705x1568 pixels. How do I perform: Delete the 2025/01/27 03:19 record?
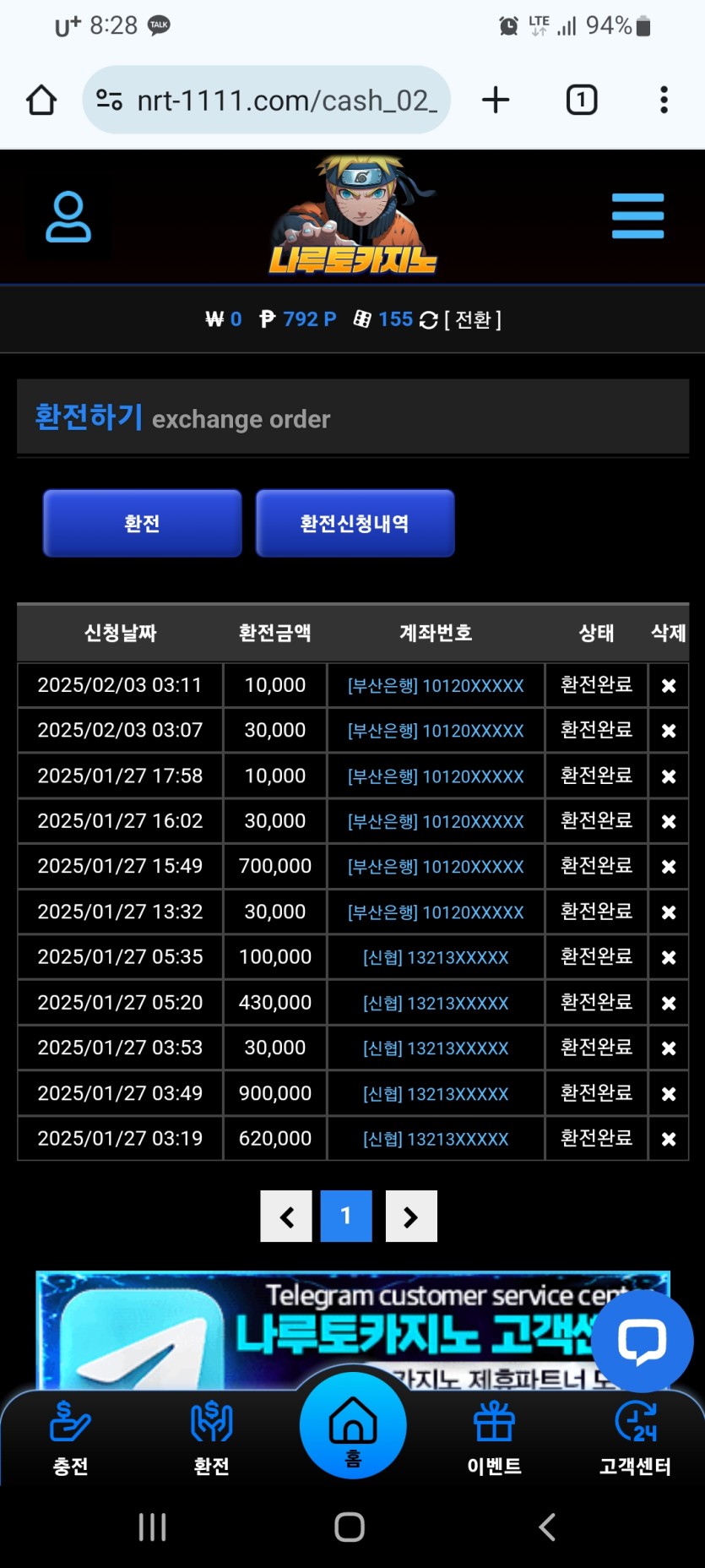coord(668,1139)
